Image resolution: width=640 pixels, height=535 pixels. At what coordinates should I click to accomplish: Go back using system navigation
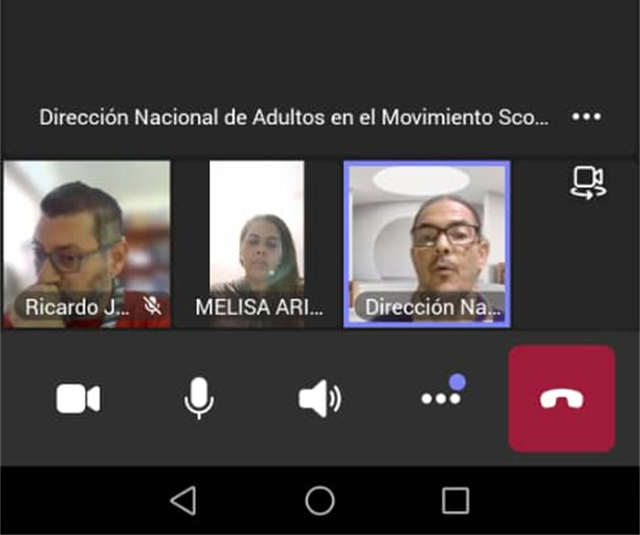pos(183,500)
